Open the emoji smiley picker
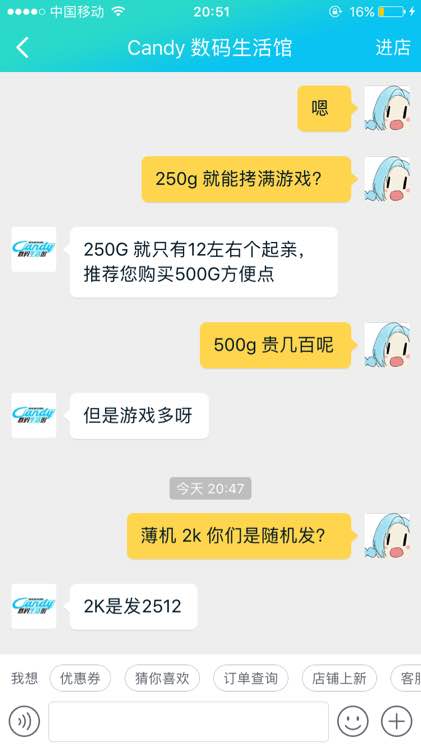The width and height of the screenshot is (421, 750). click(x=353, y=721)
